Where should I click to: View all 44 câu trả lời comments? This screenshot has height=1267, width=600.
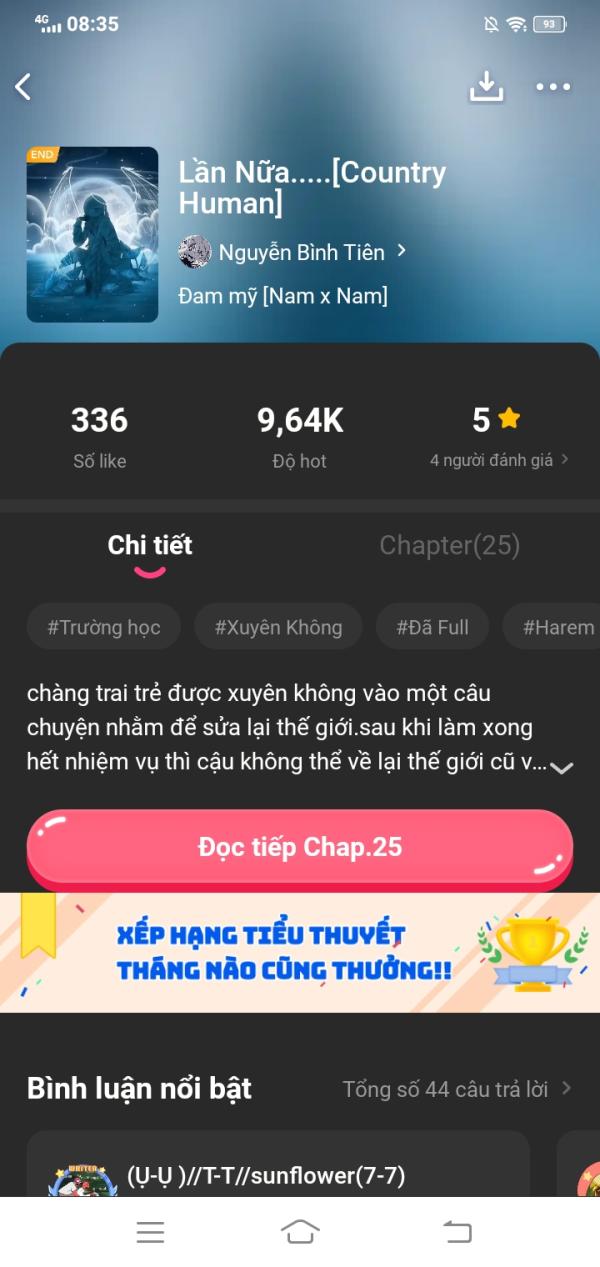click(457, 1089)
